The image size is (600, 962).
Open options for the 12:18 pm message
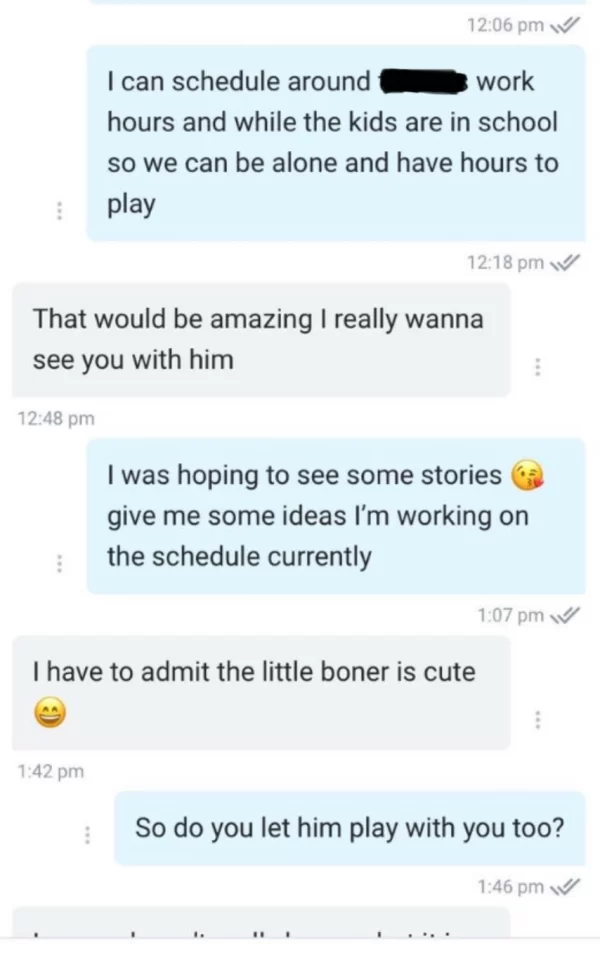[59, 211]
